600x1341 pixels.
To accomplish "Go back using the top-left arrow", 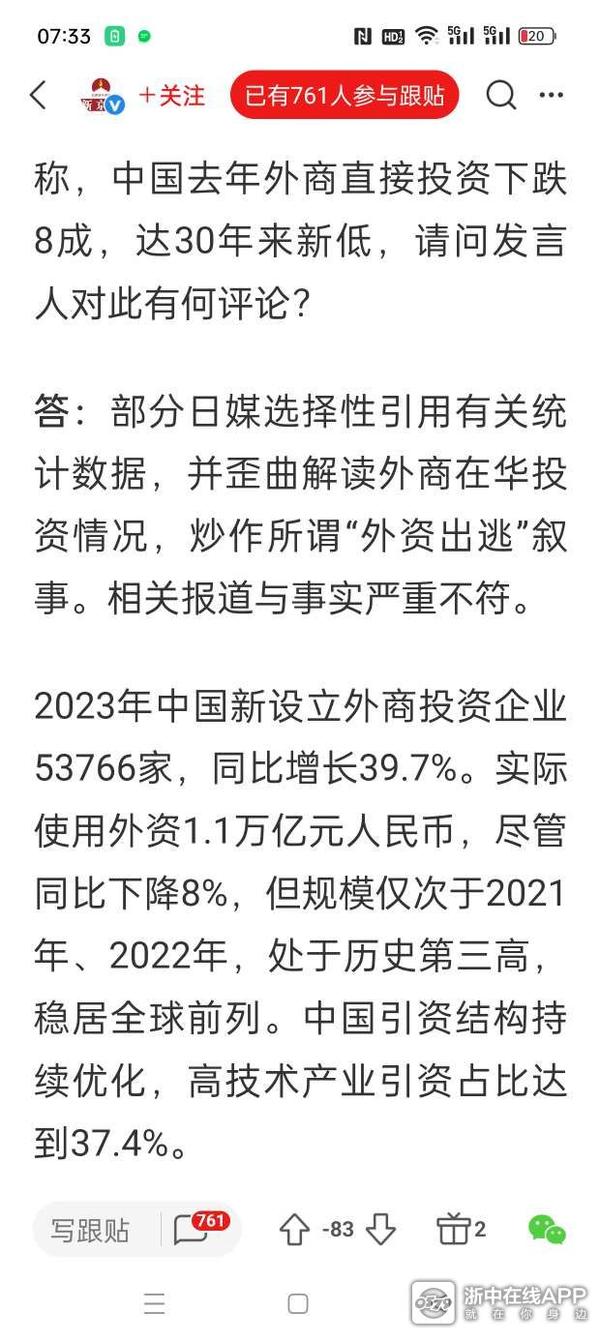I will click(38, 96).
